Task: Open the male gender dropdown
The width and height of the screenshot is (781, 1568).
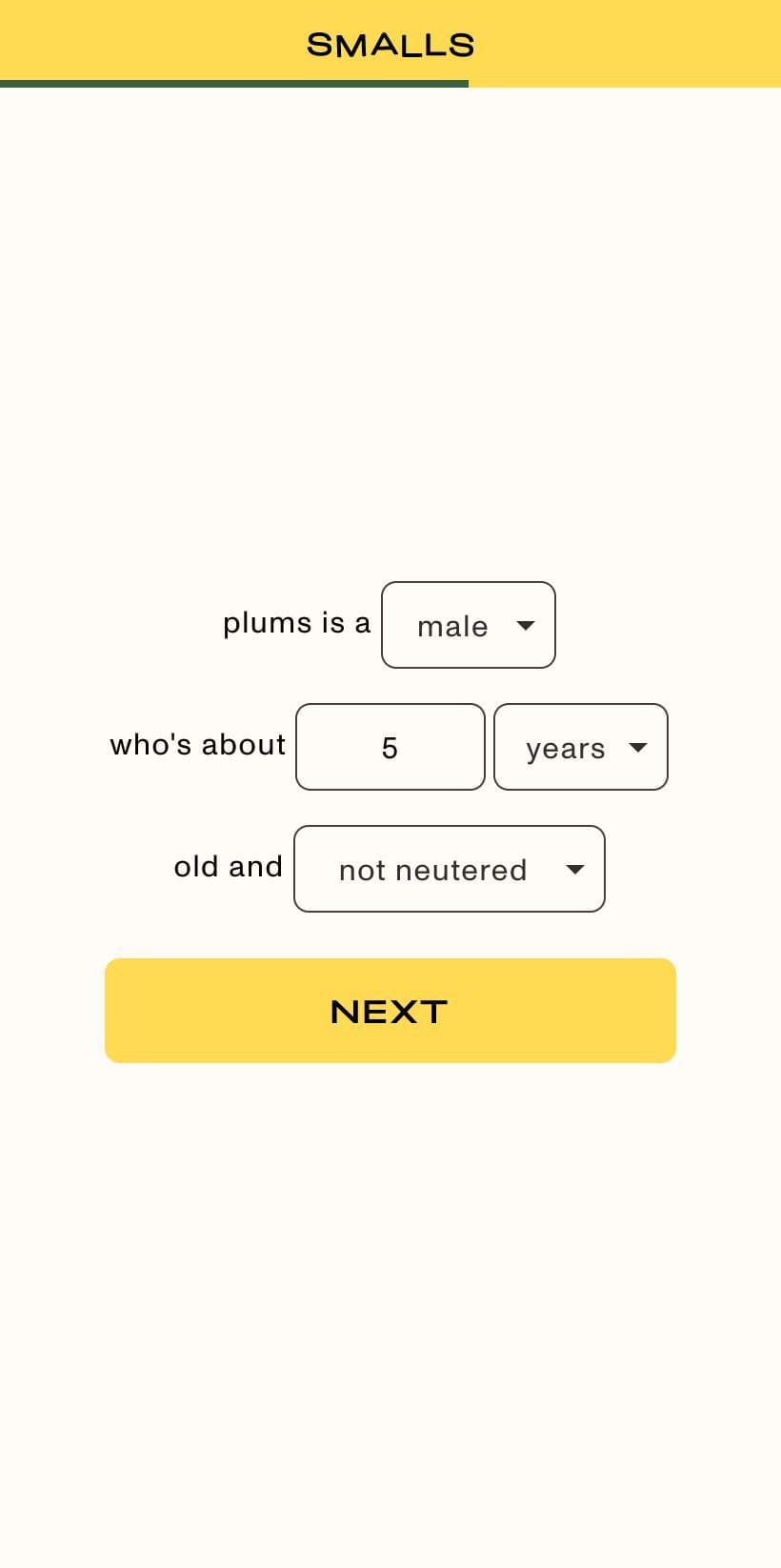Action: [468, 625]
